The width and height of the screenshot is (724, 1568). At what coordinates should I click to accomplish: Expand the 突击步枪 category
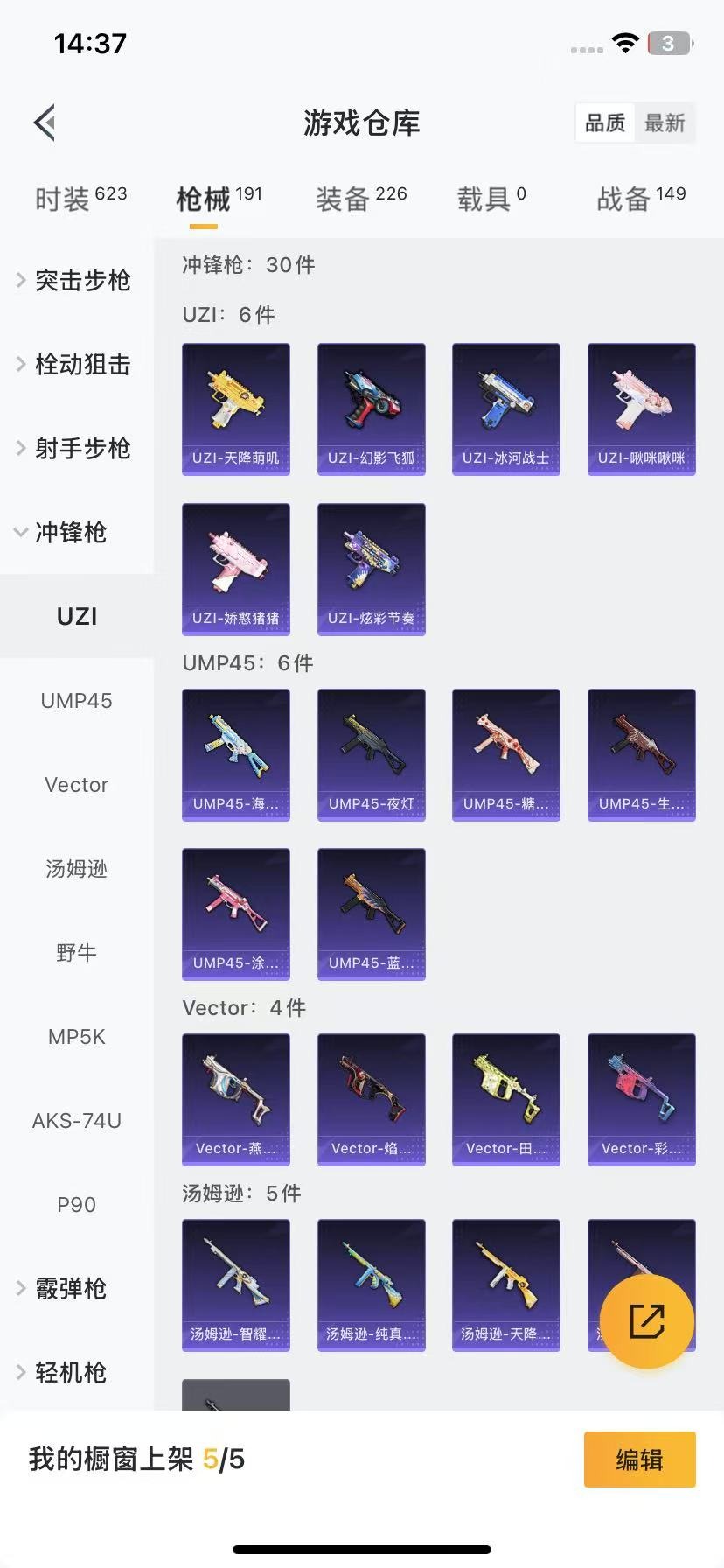77,280
